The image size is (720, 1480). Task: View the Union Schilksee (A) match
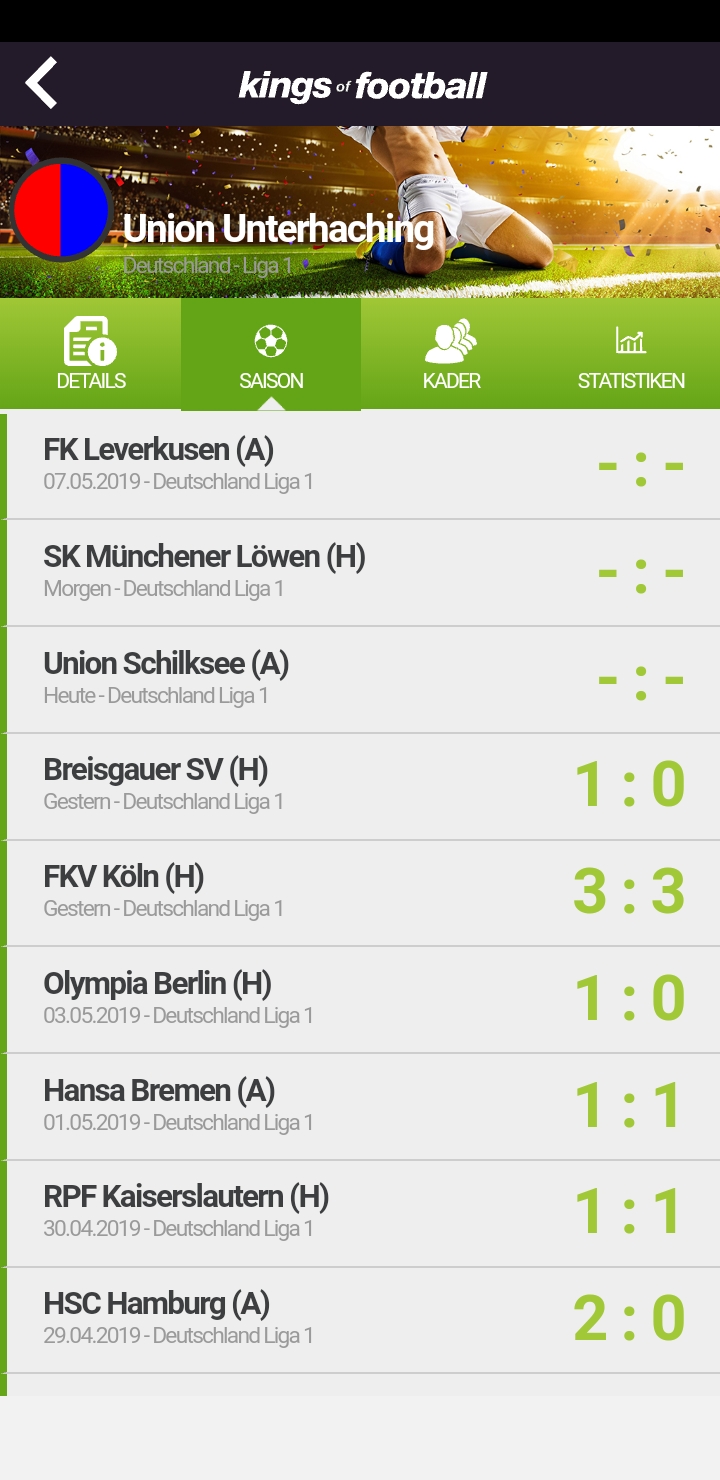(x=360, y=680)
